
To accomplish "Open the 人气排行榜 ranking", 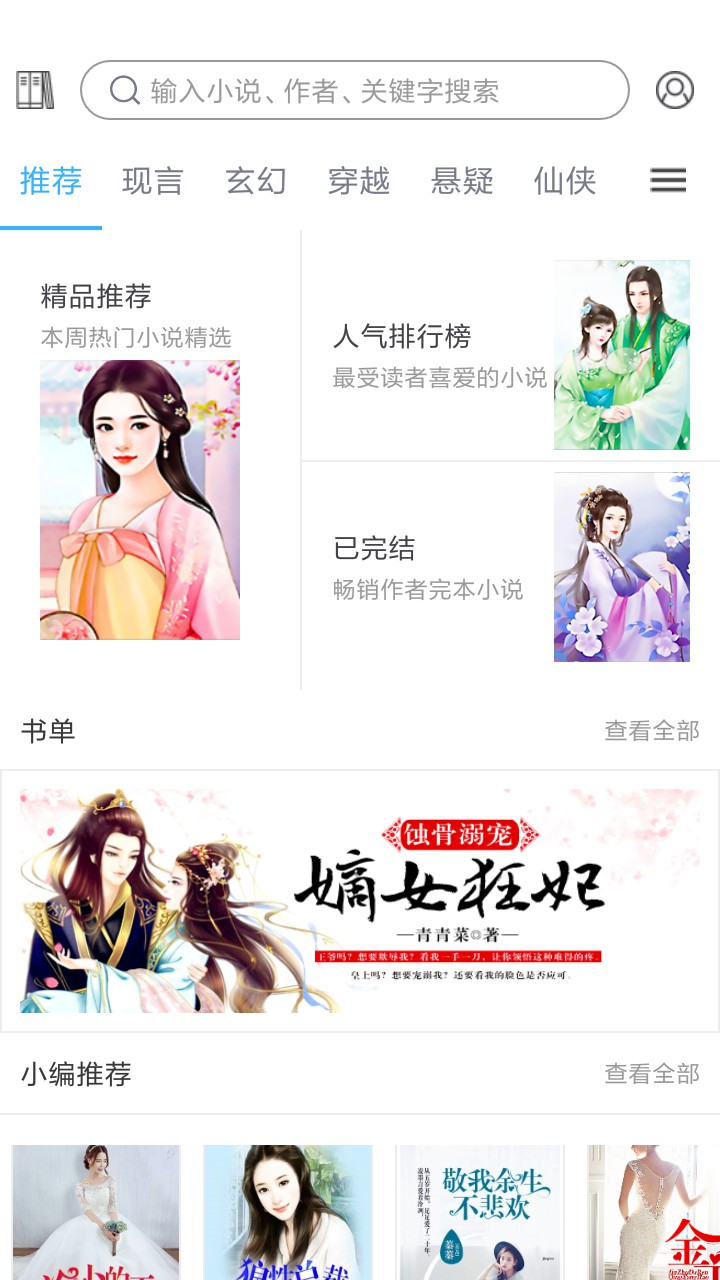I will [510, 355].
